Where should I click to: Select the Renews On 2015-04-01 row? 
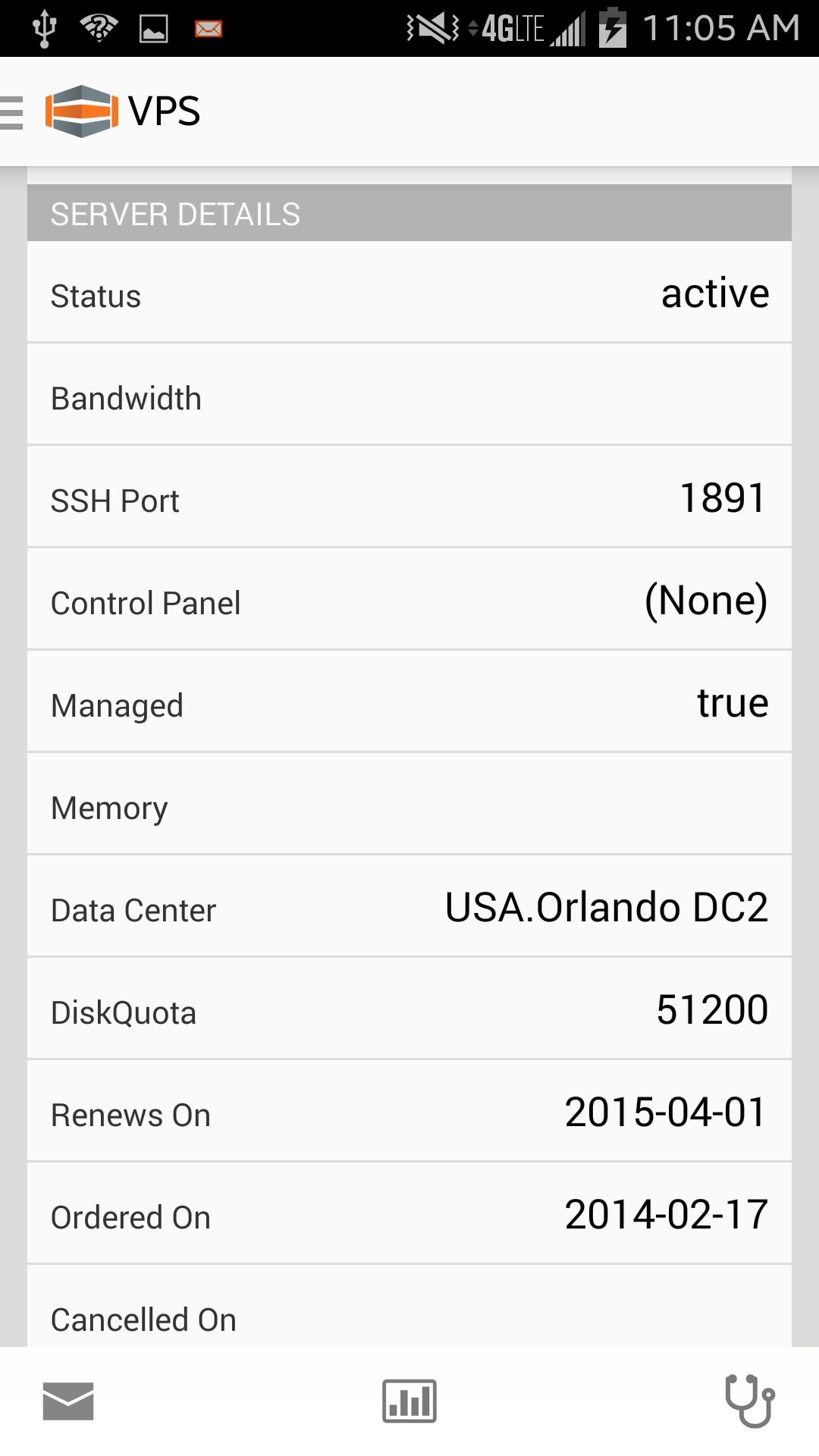click(x=409, y=1113)
